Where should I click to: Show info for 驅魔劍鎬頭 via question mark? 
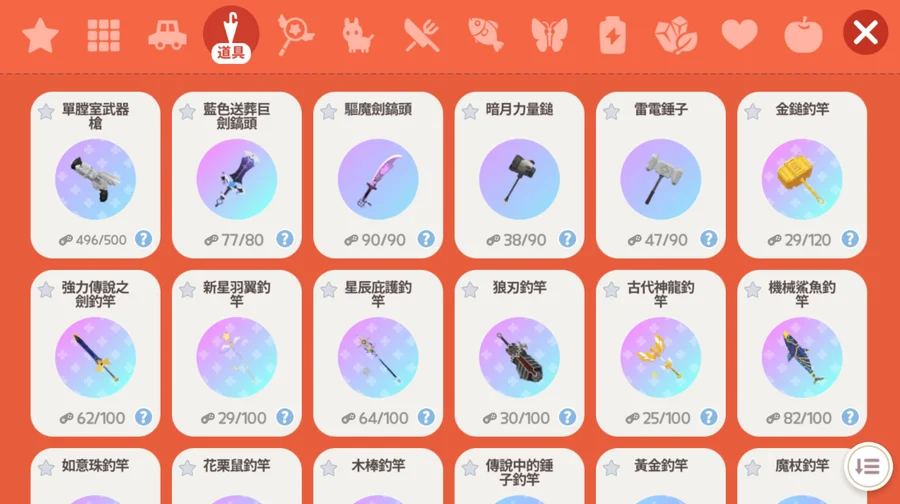tap(426, 239)
